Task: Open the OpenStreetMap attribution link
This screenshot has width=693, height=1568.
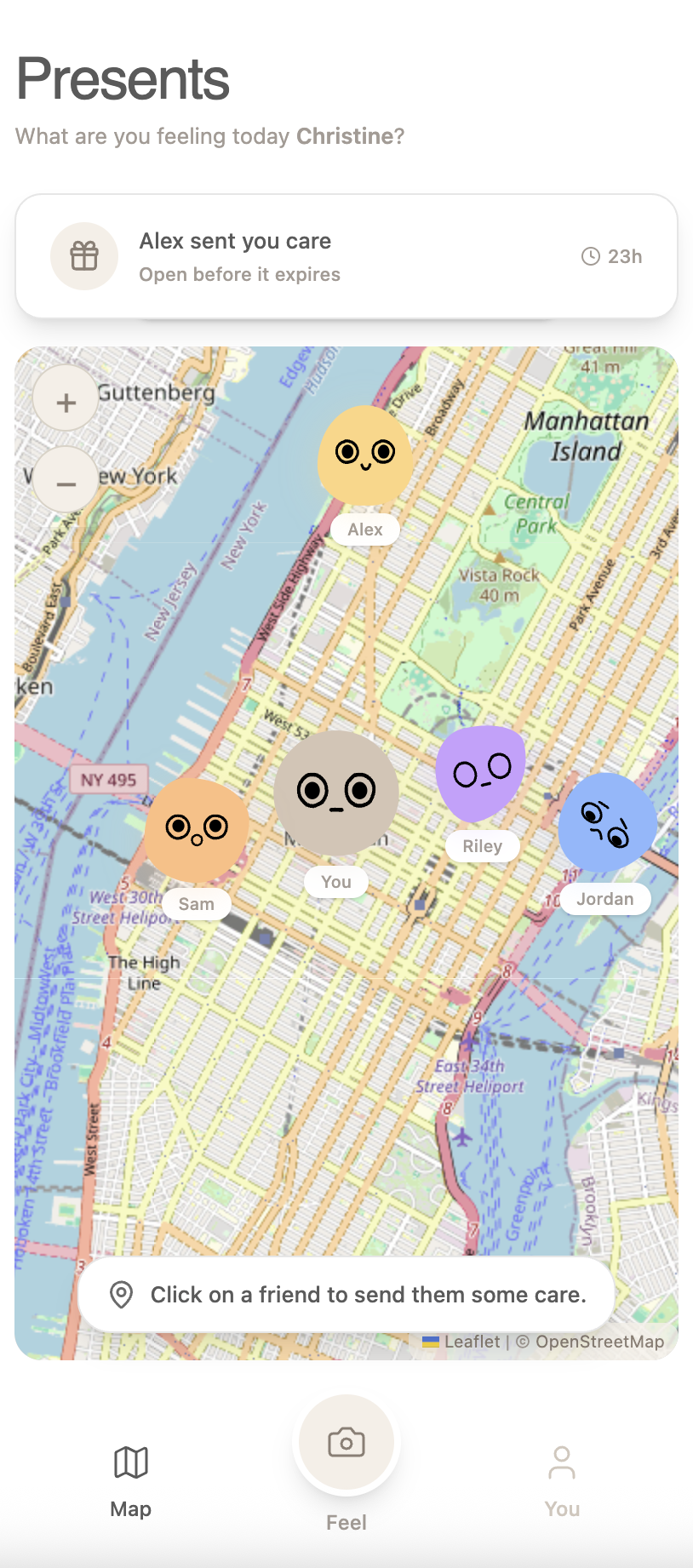Action: coord(599,1342)
